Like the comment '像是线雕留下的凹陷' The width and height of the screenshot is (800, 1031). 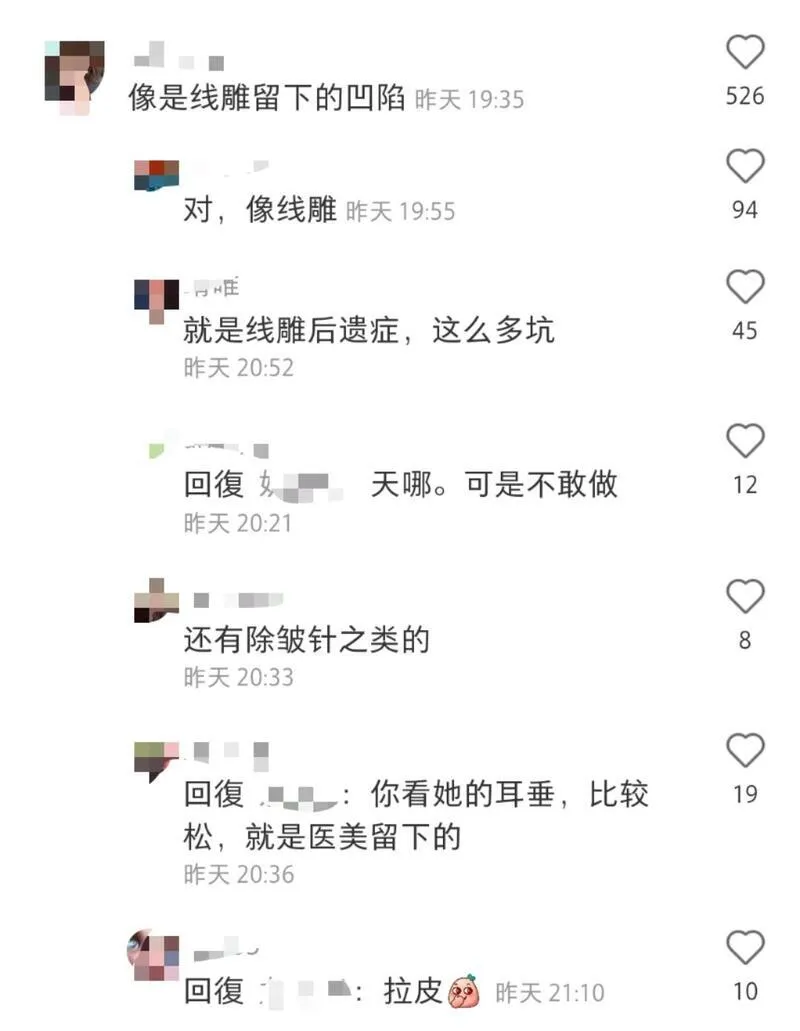[x=745, y=52]
